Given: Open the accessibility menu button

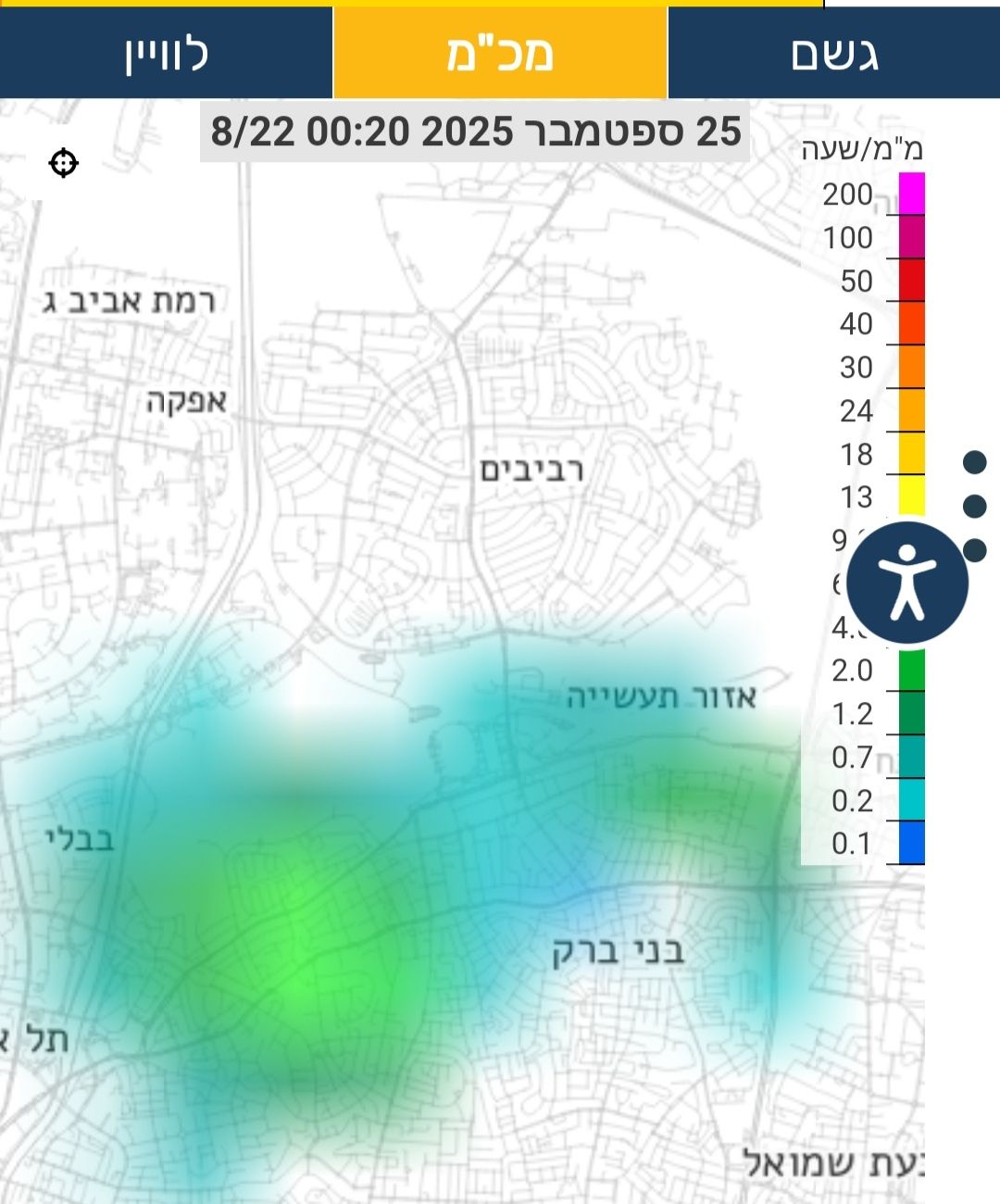Looking at the screenshot, I should 907,583.
